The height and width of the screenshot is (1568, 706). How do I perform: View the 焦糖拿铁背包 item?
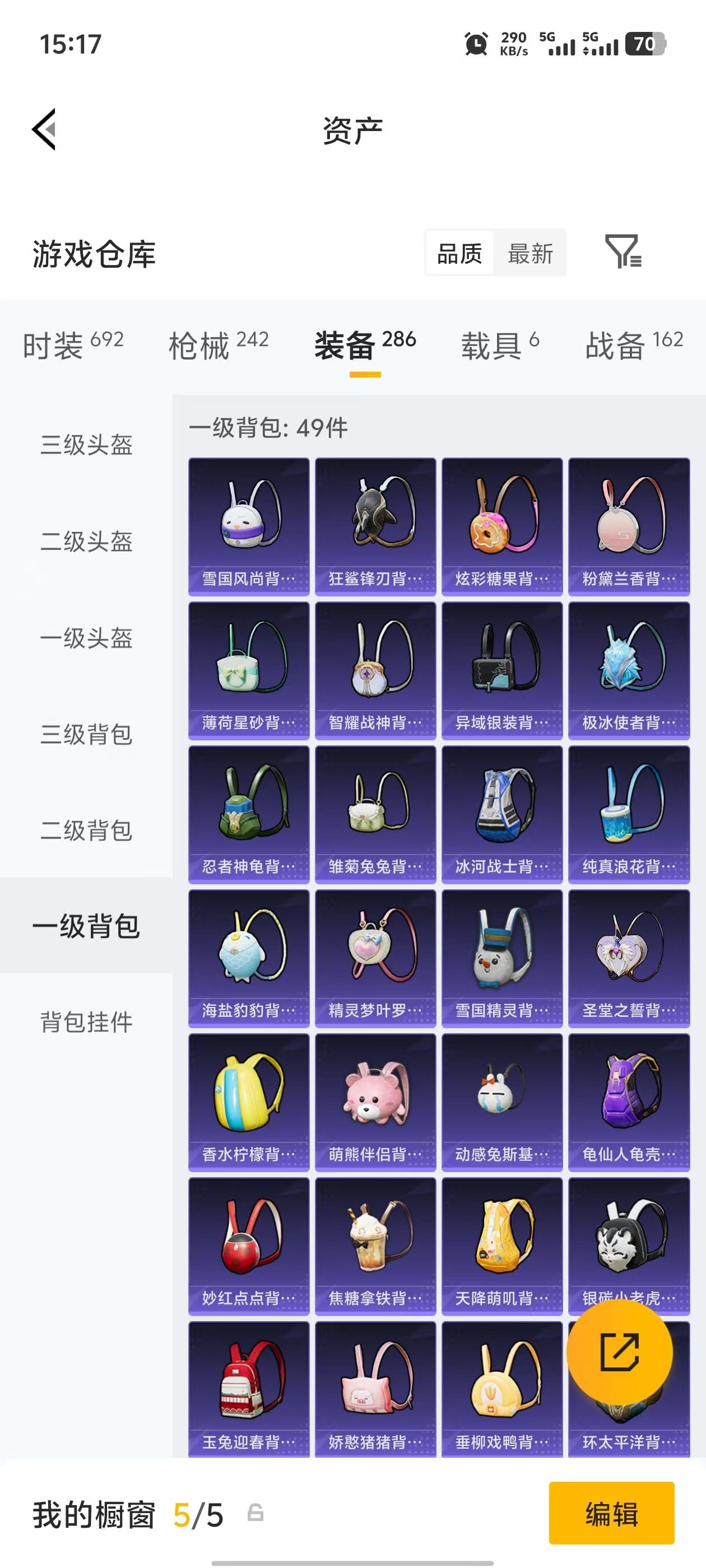click(x=375, y=1246)
